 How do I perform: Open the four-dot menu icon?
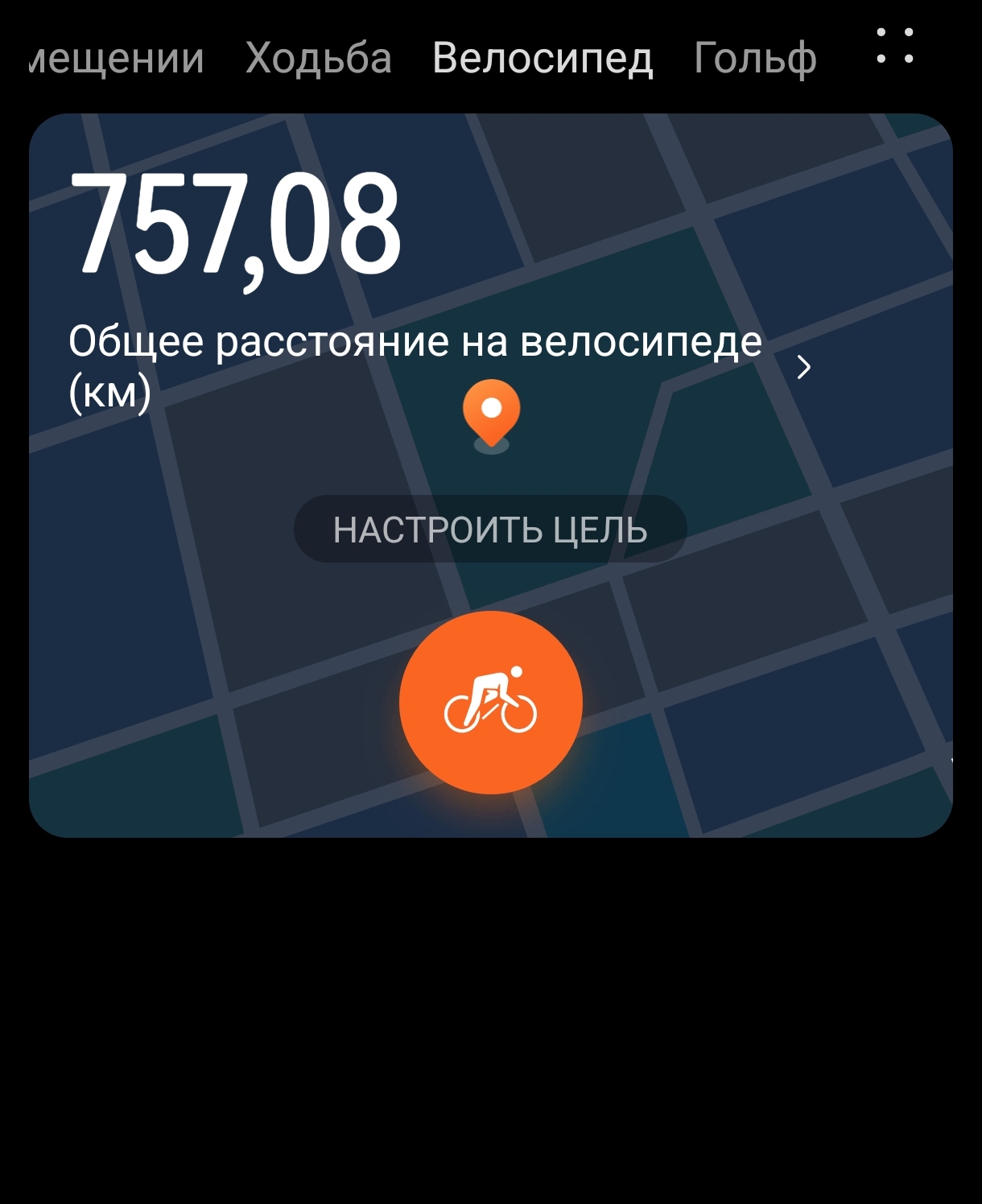pos(894,46)
